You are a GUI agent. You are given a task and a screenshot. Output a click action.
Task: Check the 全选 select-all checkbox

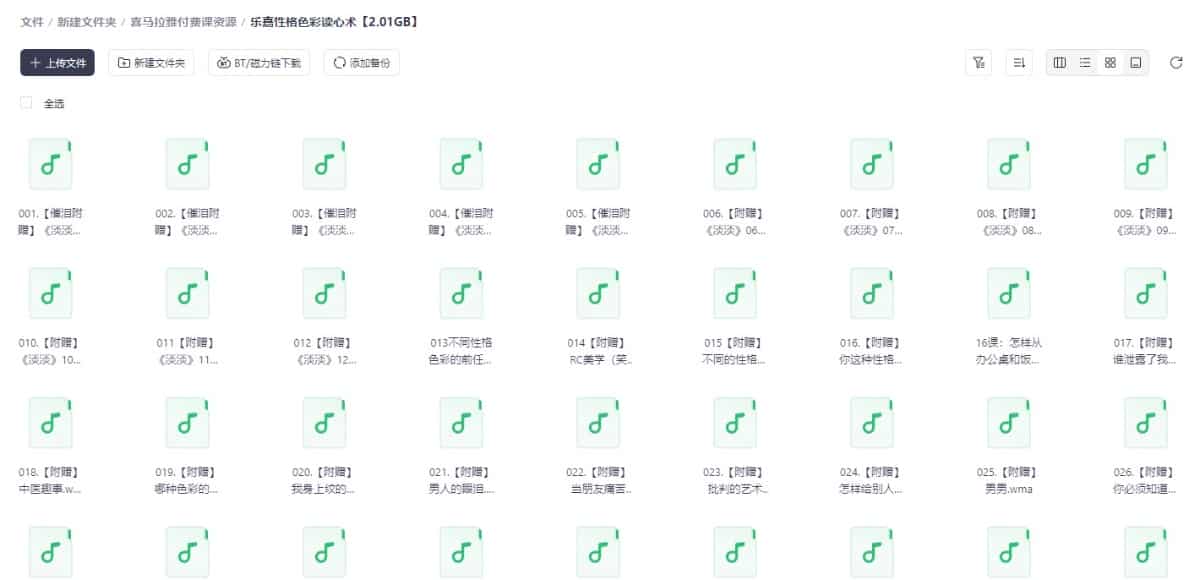pyautogui.click(x=27, y=103)
